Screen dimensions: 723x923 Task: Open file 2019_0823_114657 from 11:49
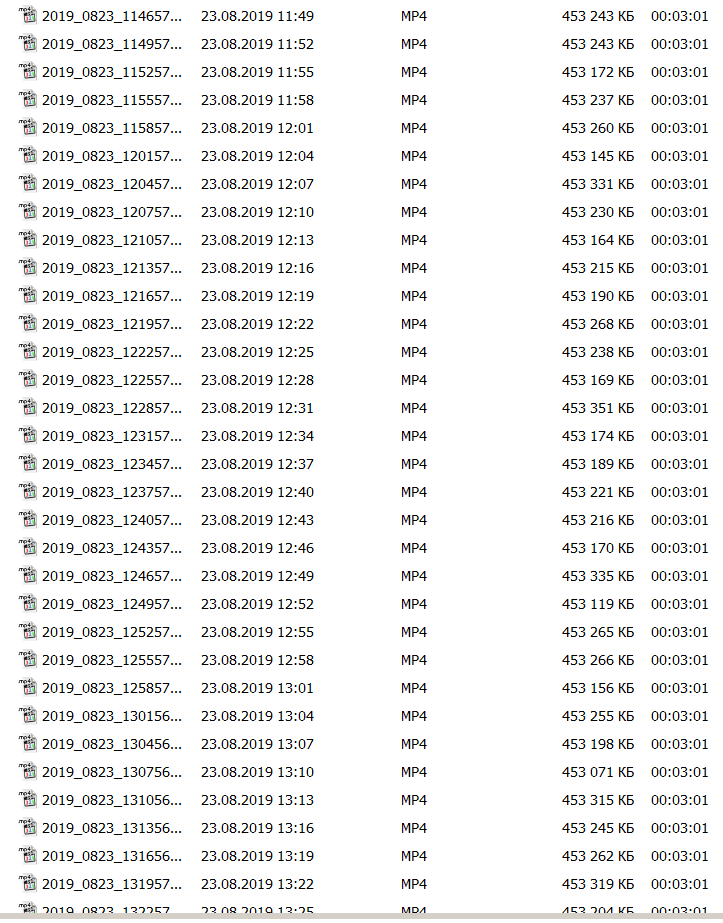[112, 16]
